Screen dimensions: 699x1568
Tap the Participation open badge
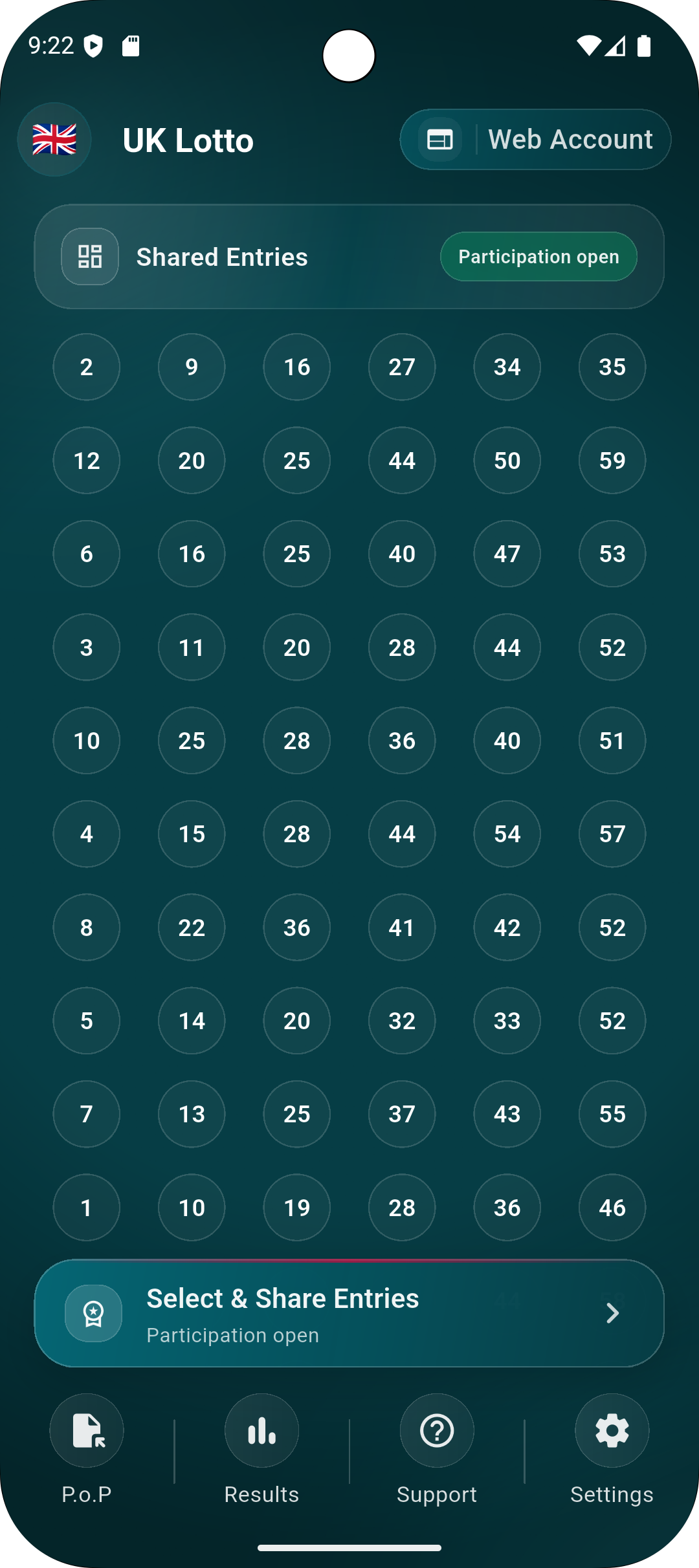click(538, 256)
